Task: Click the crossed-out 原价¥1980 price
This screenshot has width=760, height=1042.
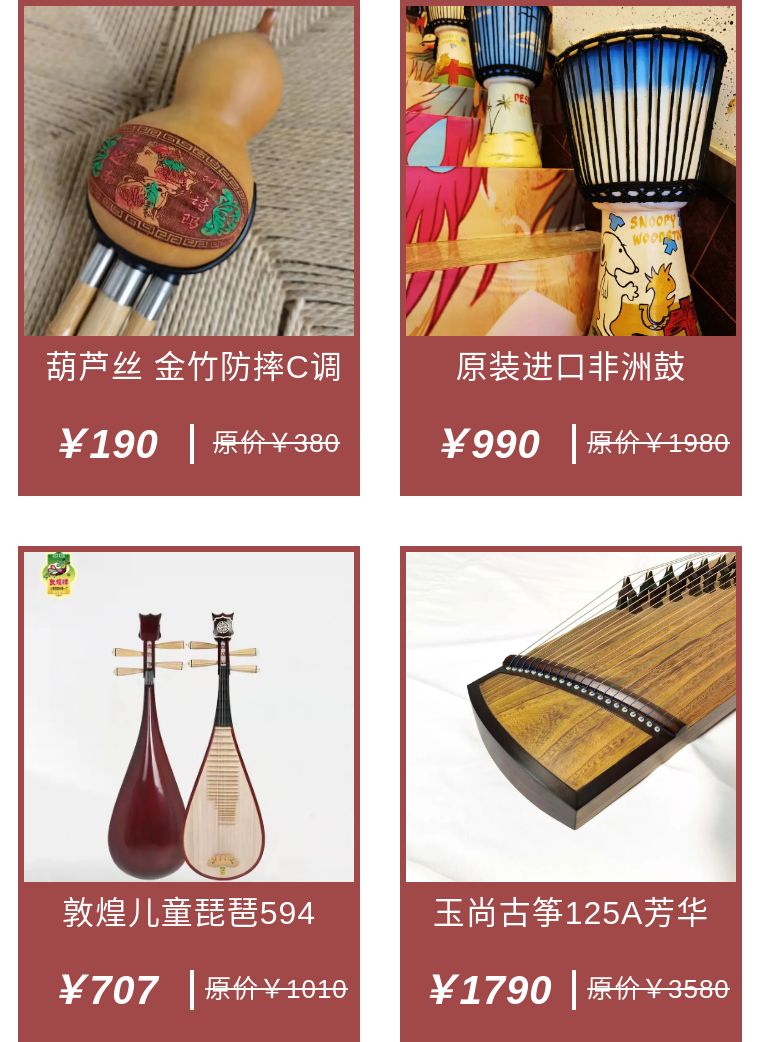Action: click(658, 443)
